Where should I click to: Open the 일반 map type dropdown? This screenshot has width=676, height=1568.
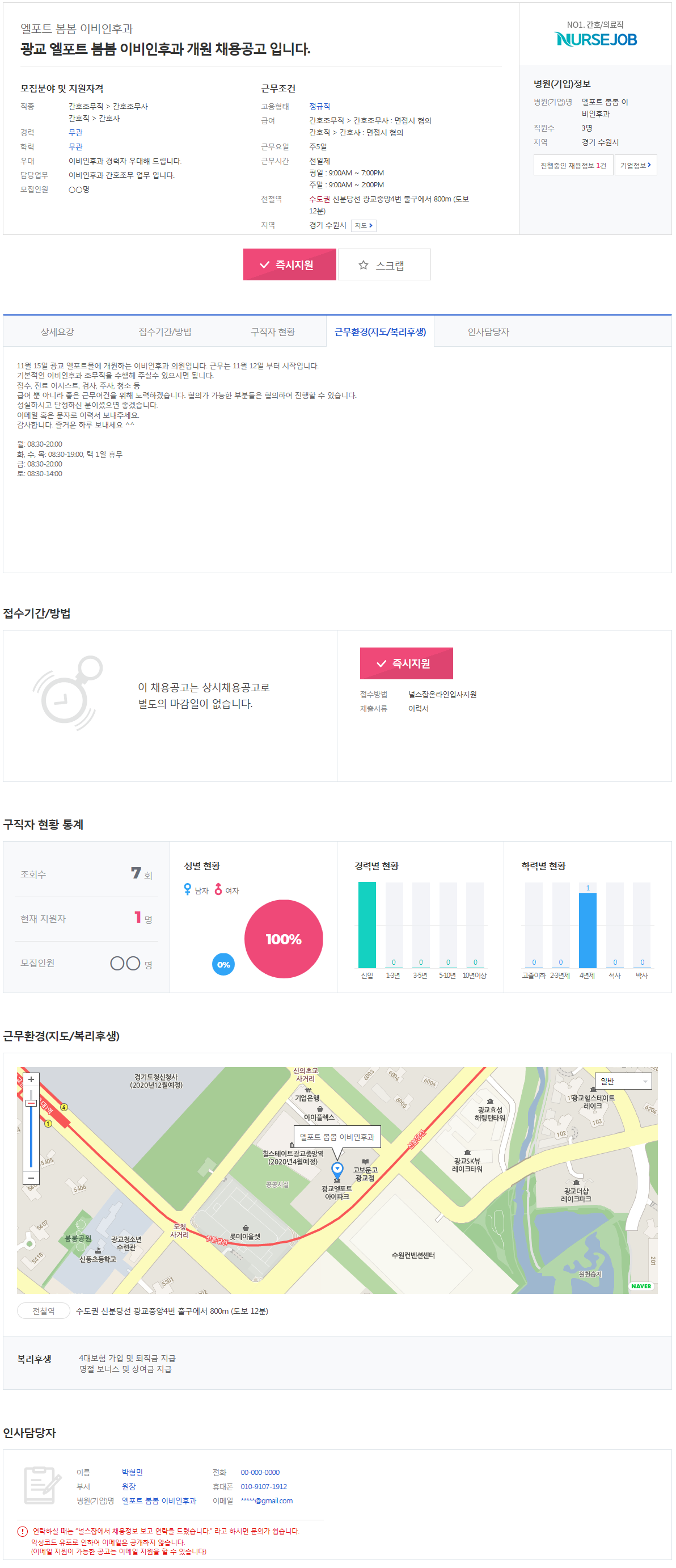coord(623,1081)
